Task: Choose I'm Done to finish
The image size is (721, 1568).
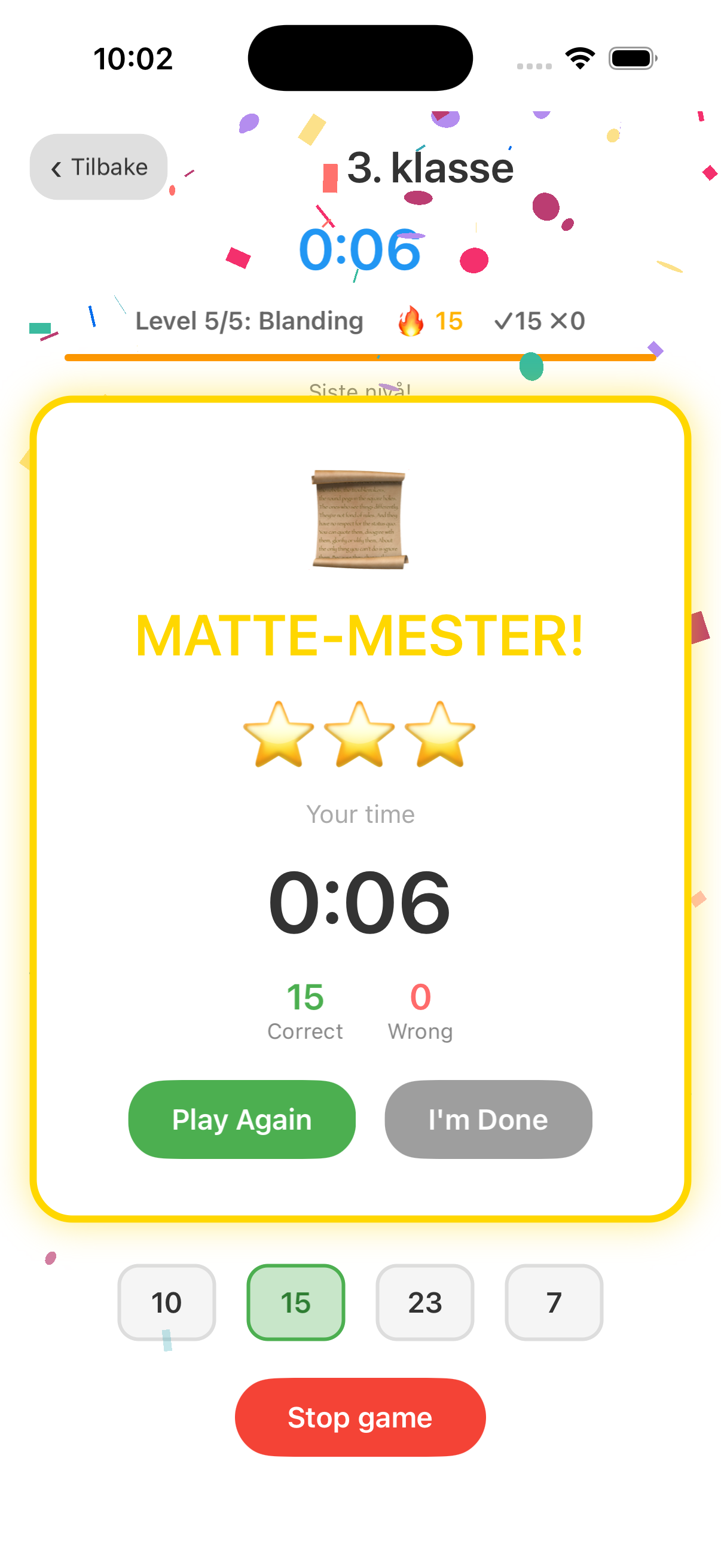Action: [488, 1119]
